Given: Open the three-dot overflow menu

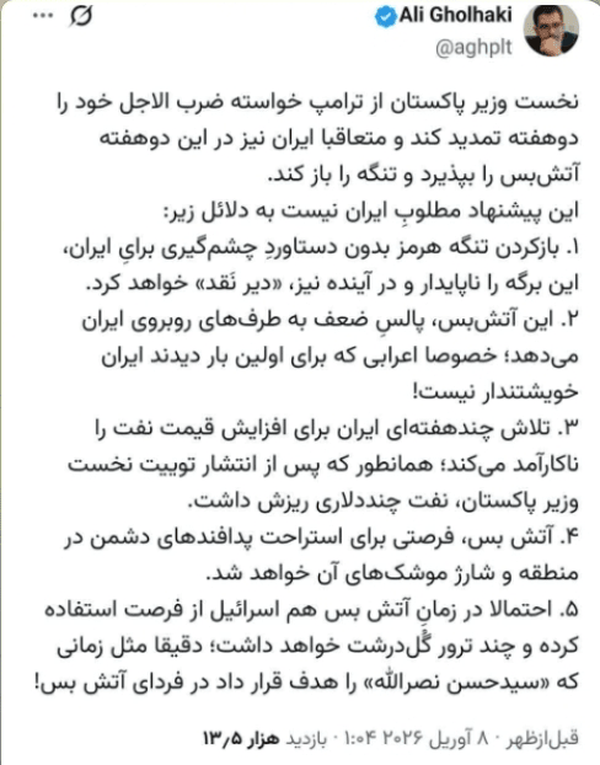Looking at the screenshot, I should 42,15.
